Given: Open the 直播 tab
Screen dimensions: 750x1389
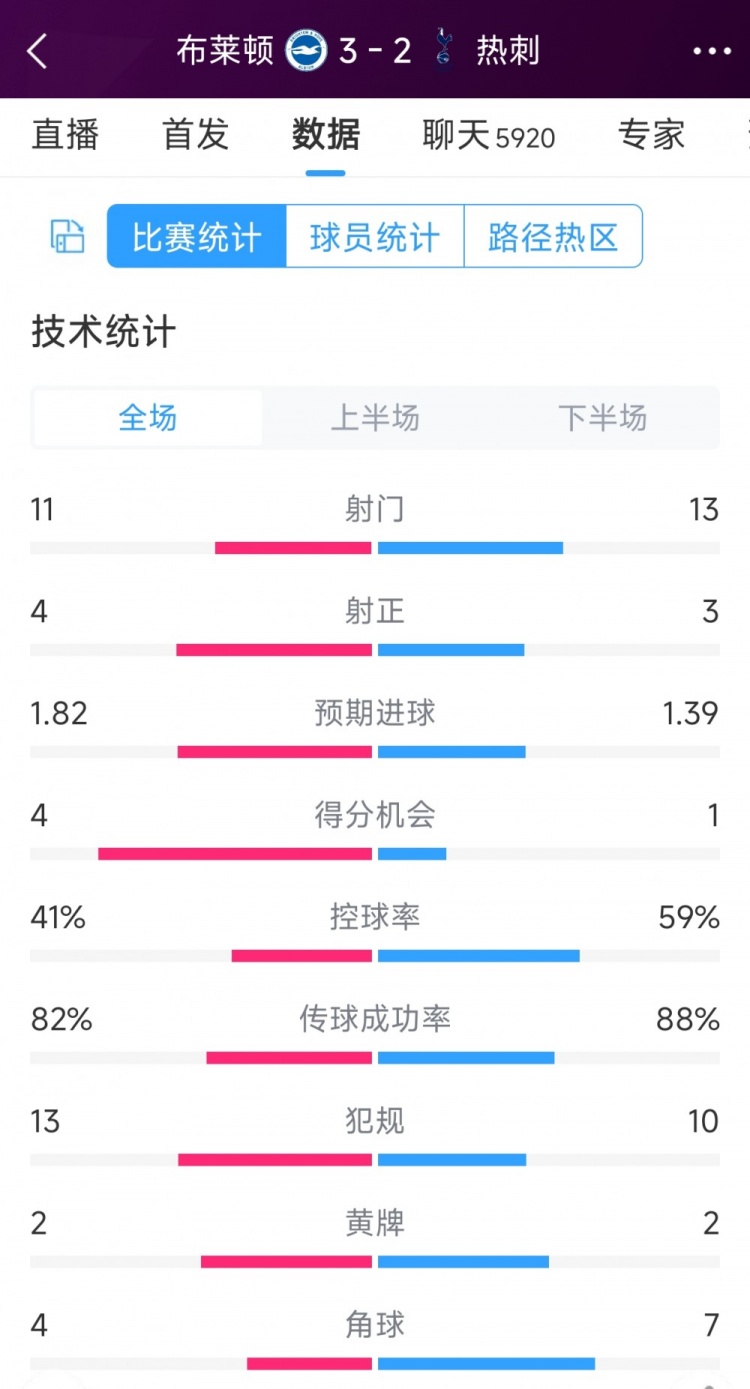Looking at the screenshot, I should coord(66,136).
